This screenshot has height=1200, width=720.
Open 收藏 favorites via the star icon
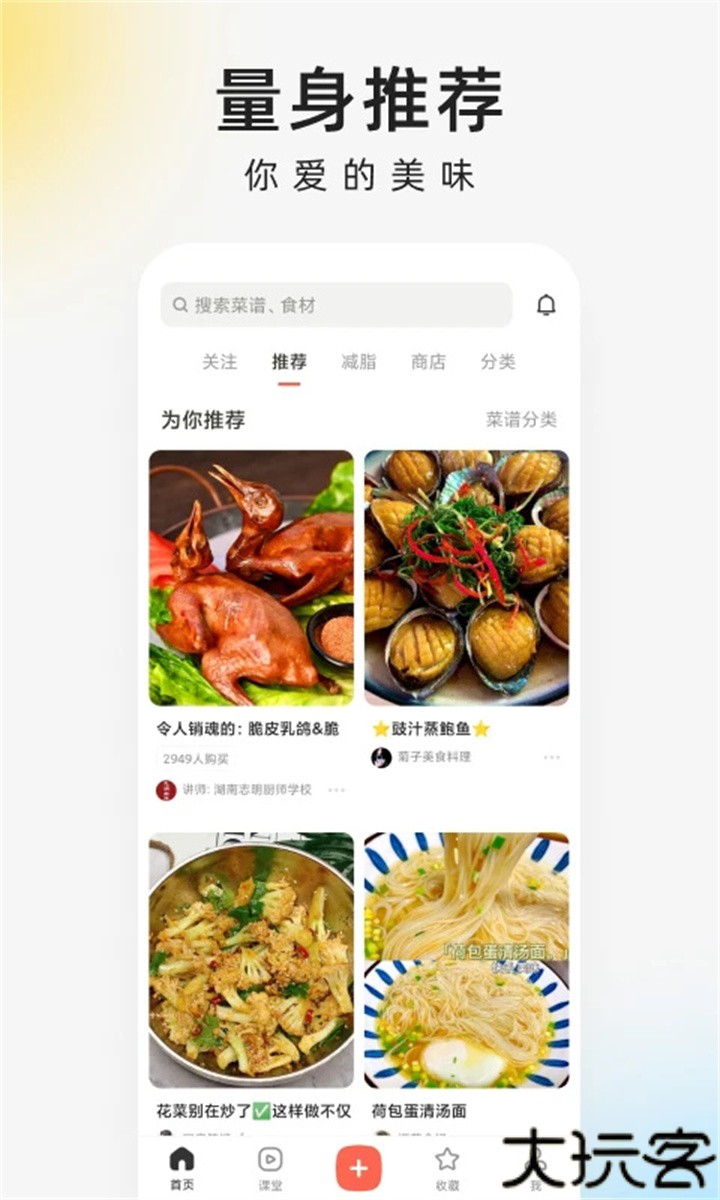click(x=446, y=1162)
